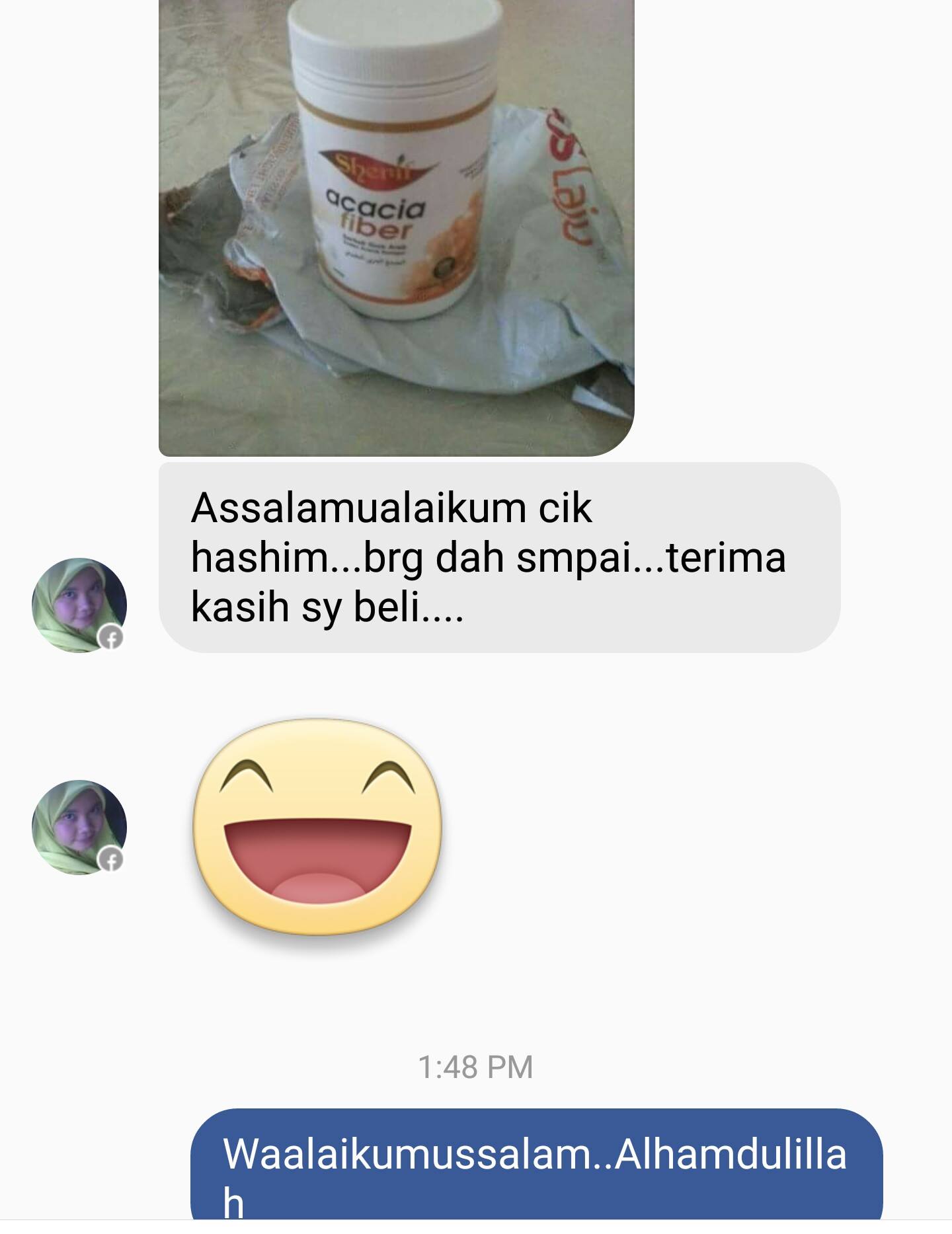The image size is (952, 1234).
Task: Tap the 'Assalamualaikum cik hashim' message bubble
Action: coord(499,557)
